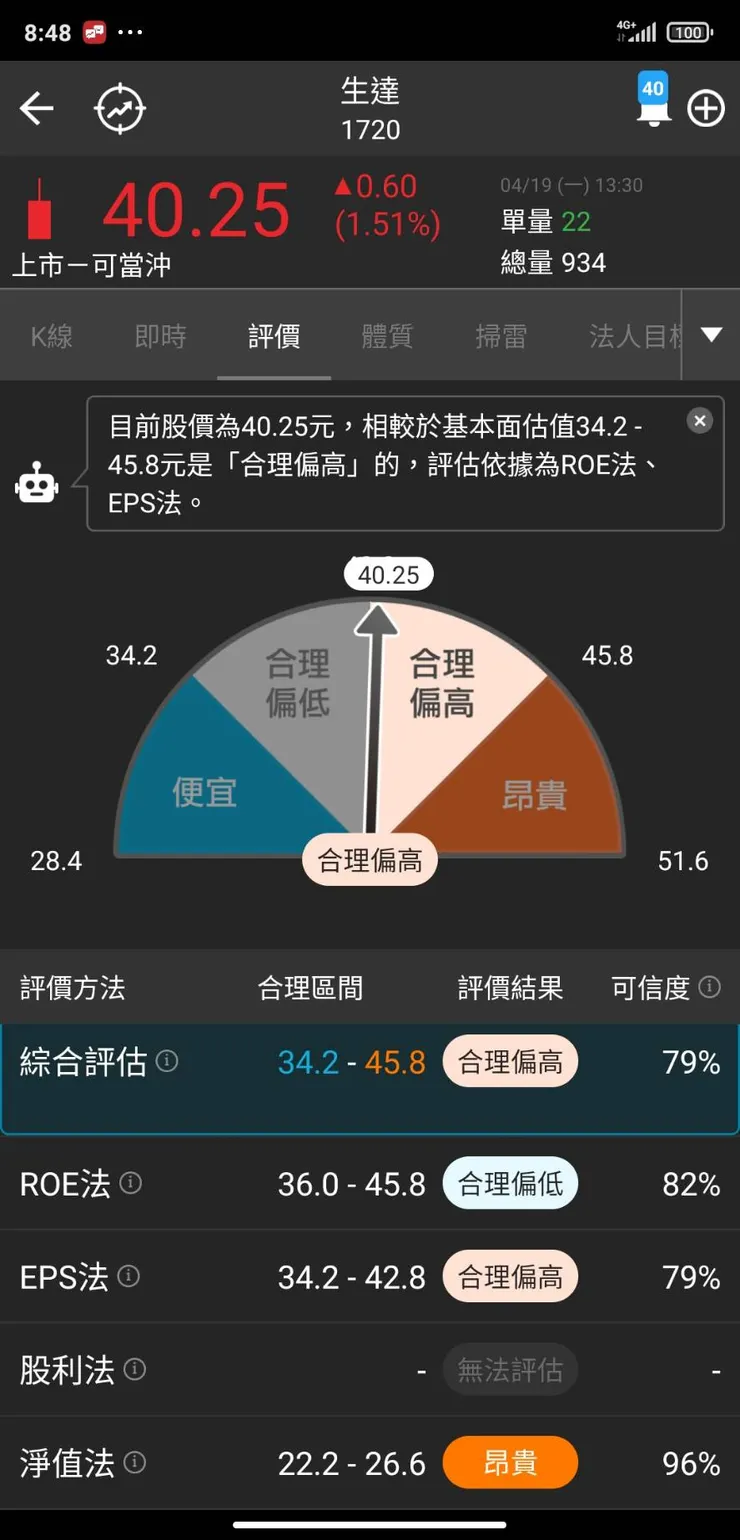Open the tab overflow dropdown arrow

pyautogui.click(x=709, y=335)
